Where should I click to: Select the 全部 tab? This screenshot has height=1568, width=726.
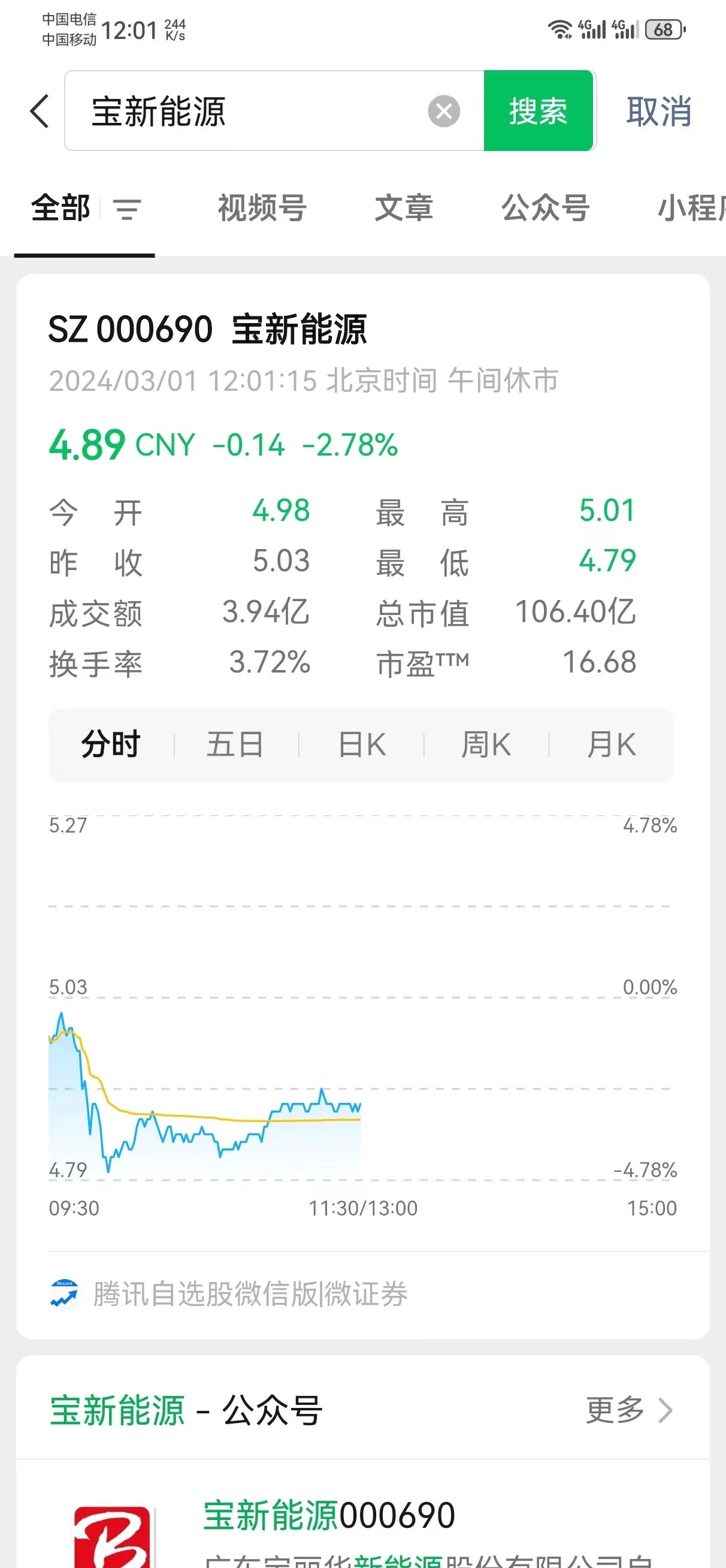click(61, 208)
